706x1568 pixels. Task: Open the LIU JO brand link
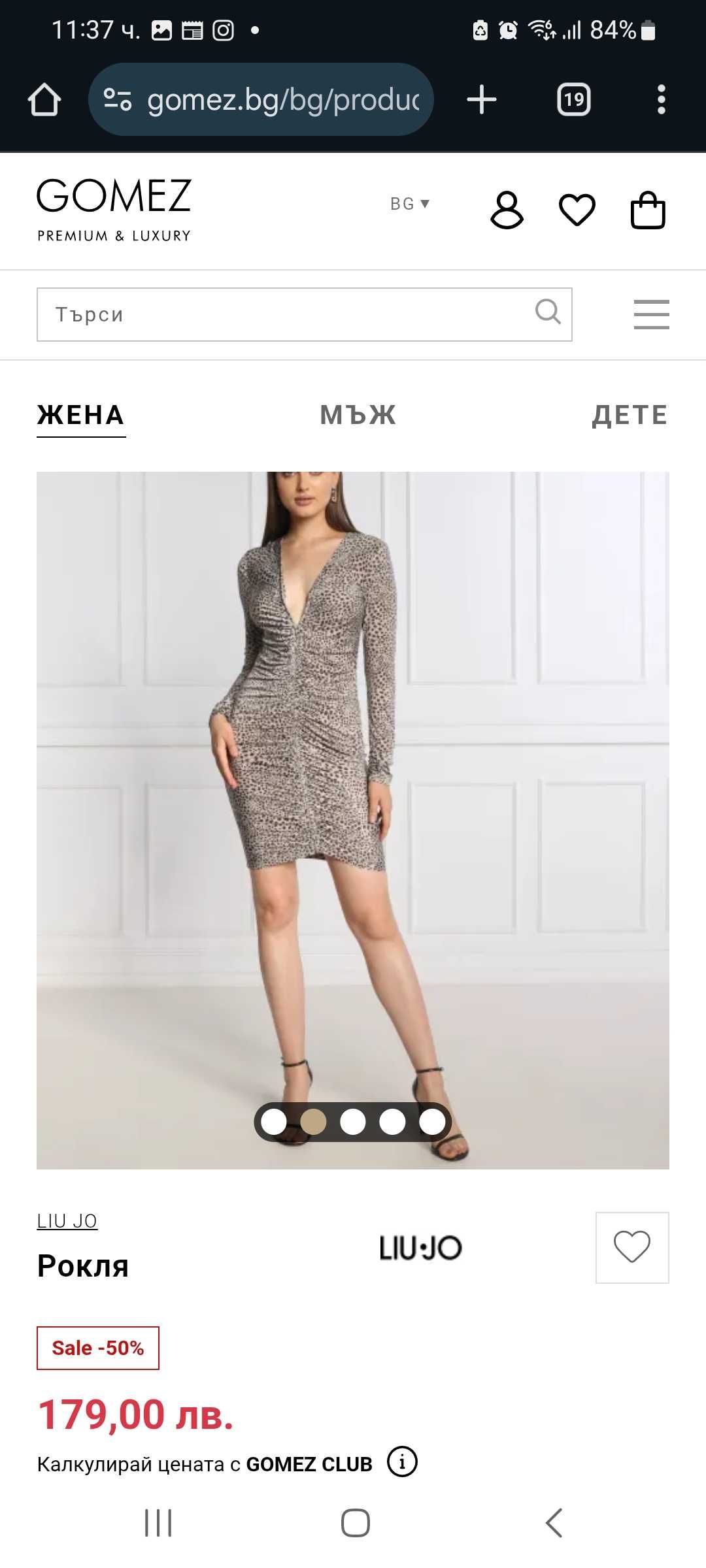click(67, 1220)
